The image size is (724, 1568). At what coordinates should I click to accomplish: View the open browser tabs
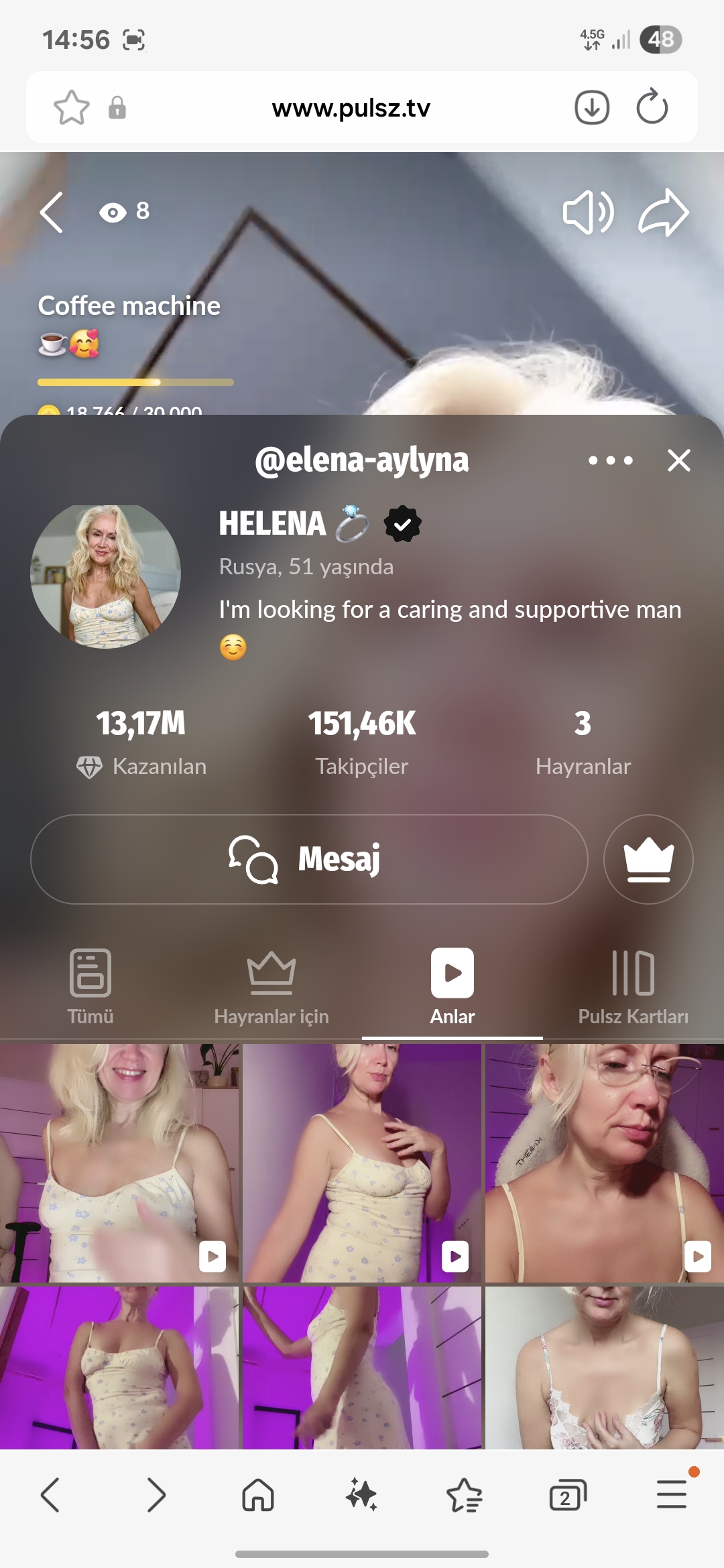pyautogui.click(x=567, y=1495)
